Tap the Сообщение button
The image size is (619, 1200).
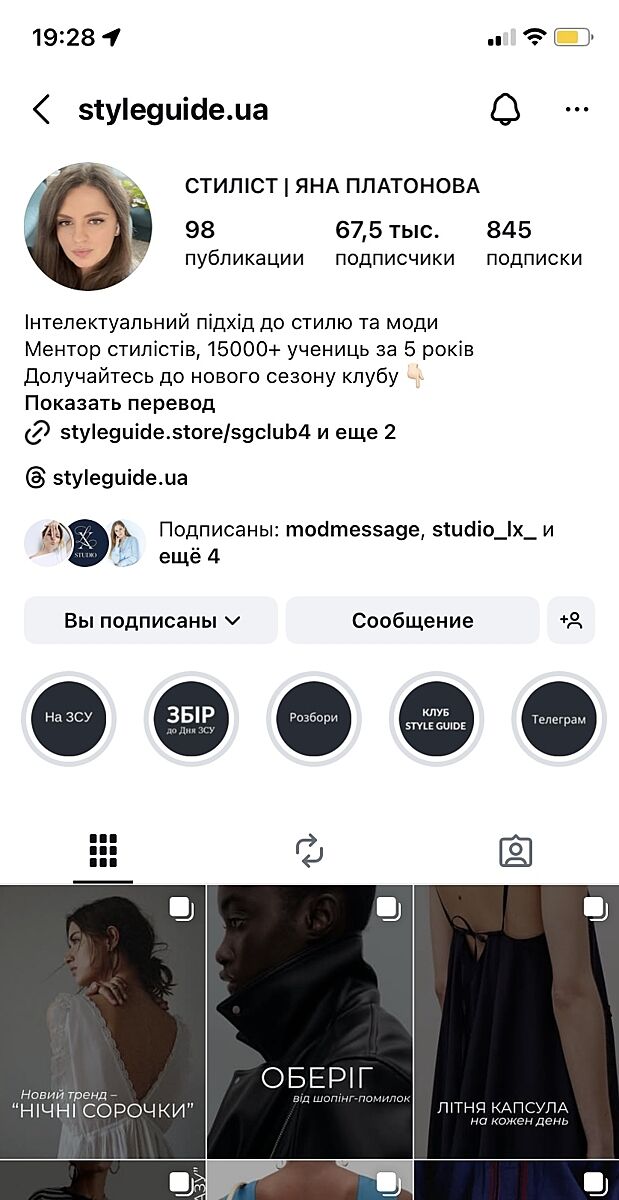[x=412, y=620]
